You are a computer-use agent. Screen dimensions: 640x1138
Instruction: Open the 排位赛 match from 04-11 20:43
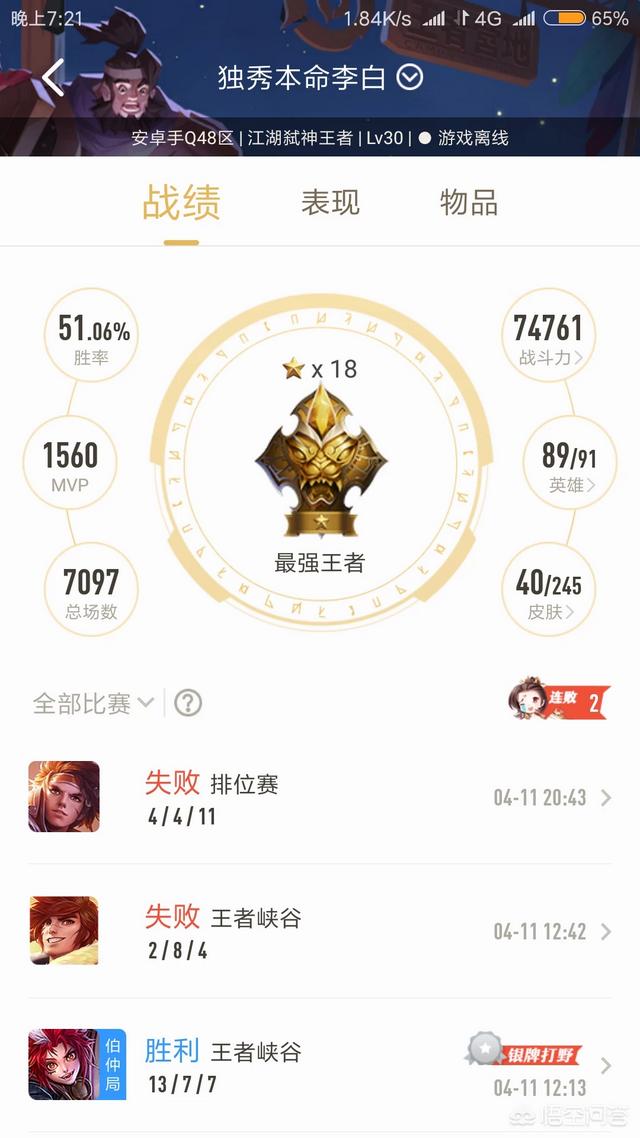[320, 797]
